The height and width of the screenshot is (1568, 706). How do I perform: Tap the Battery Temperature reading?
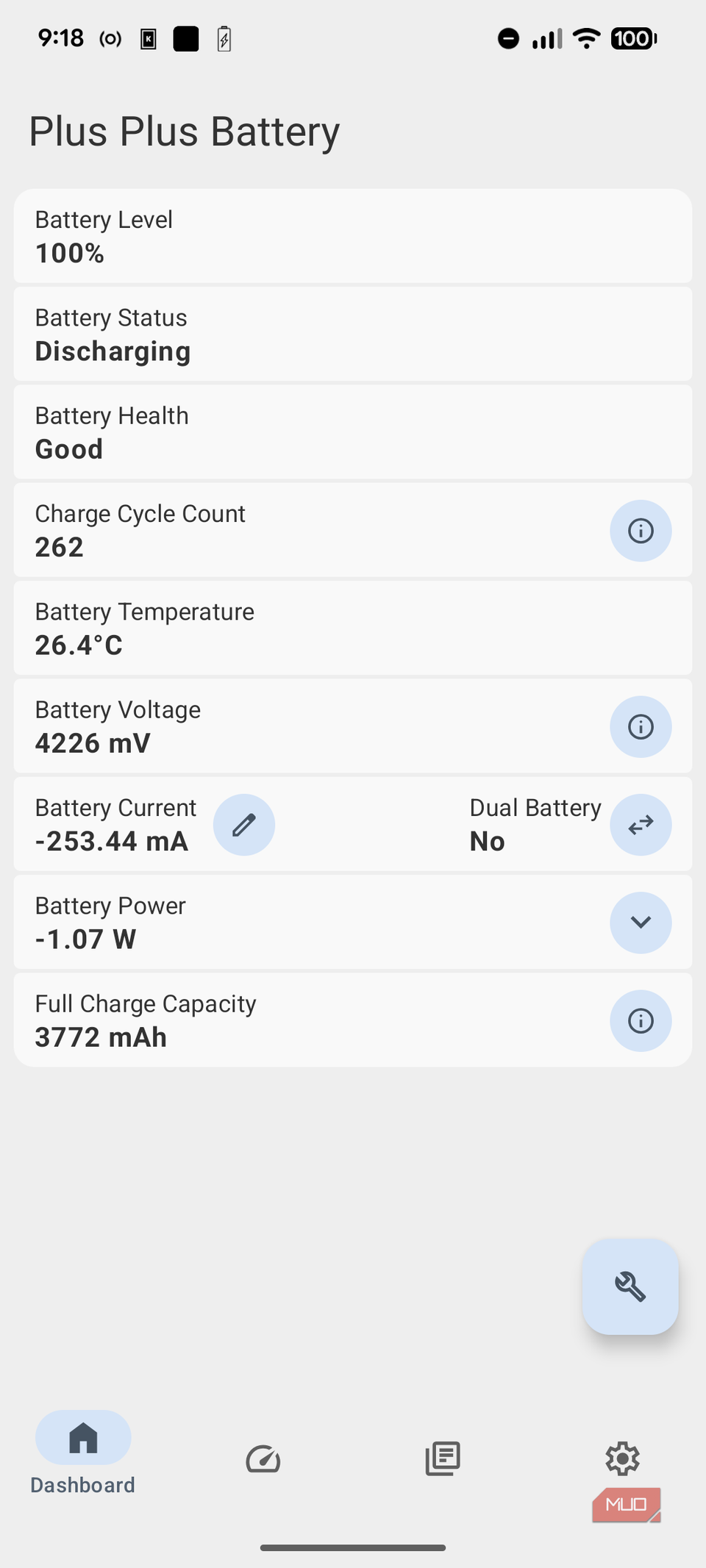[x=353, y=629]
